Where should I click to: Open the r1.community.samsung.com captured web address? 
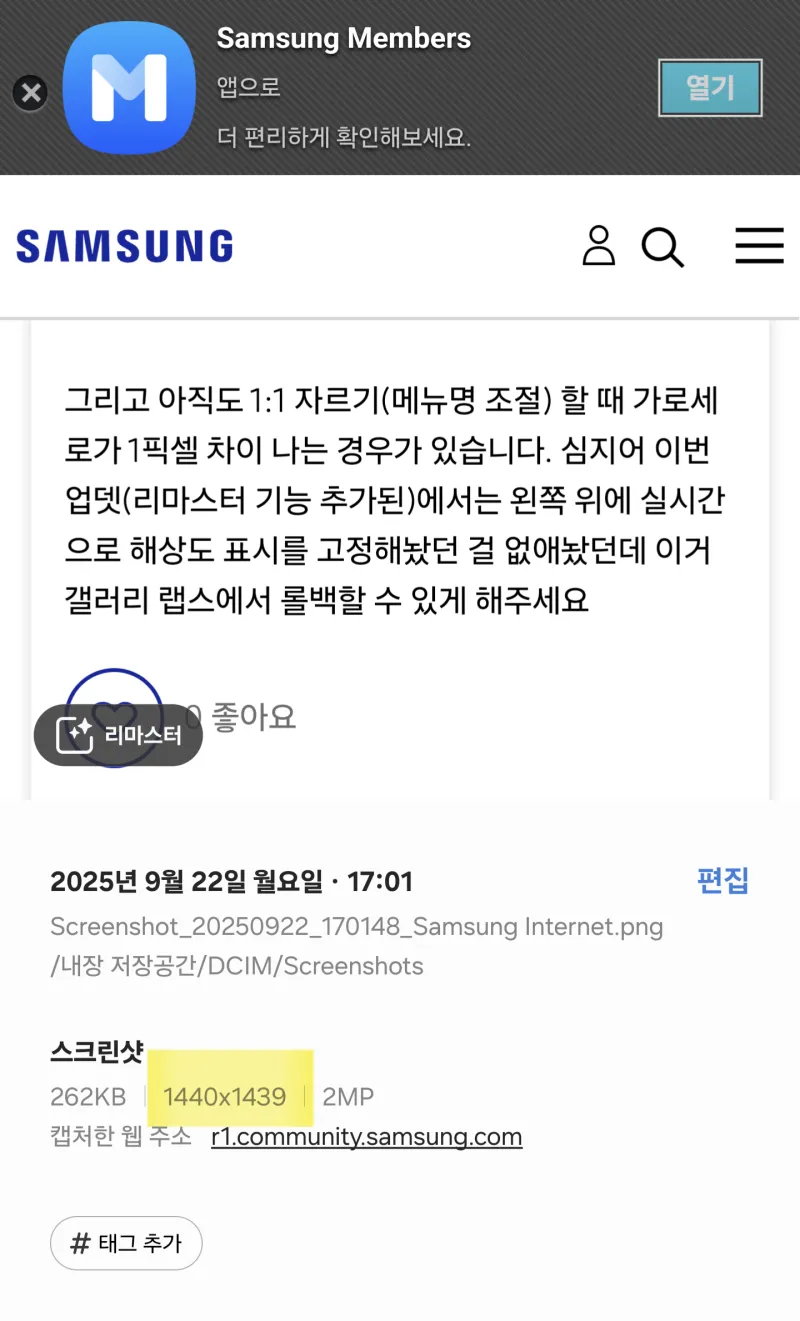click(366, 1137)
